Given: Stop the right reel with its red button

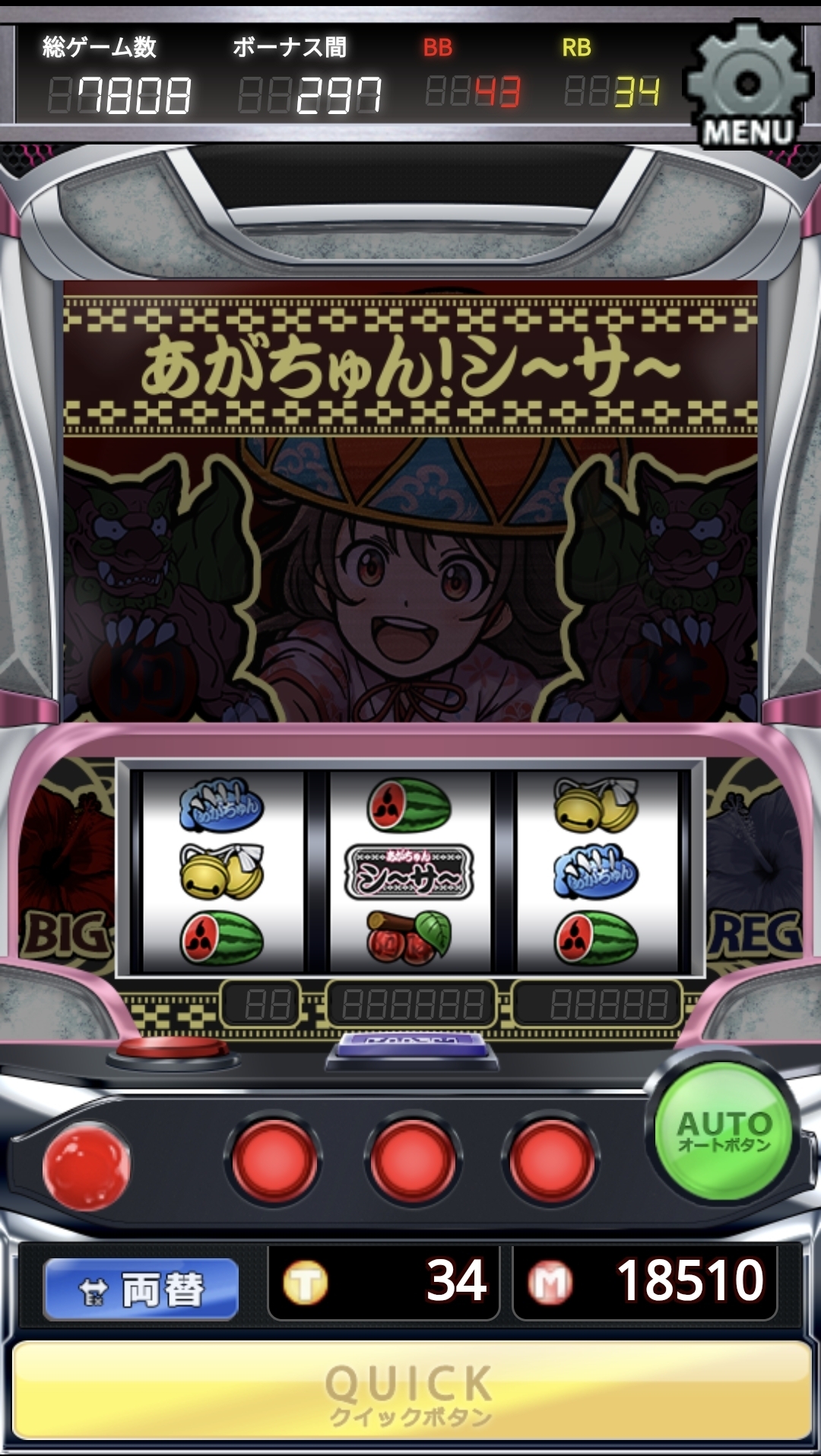Looking at the screenshot, I should 550,1161.
